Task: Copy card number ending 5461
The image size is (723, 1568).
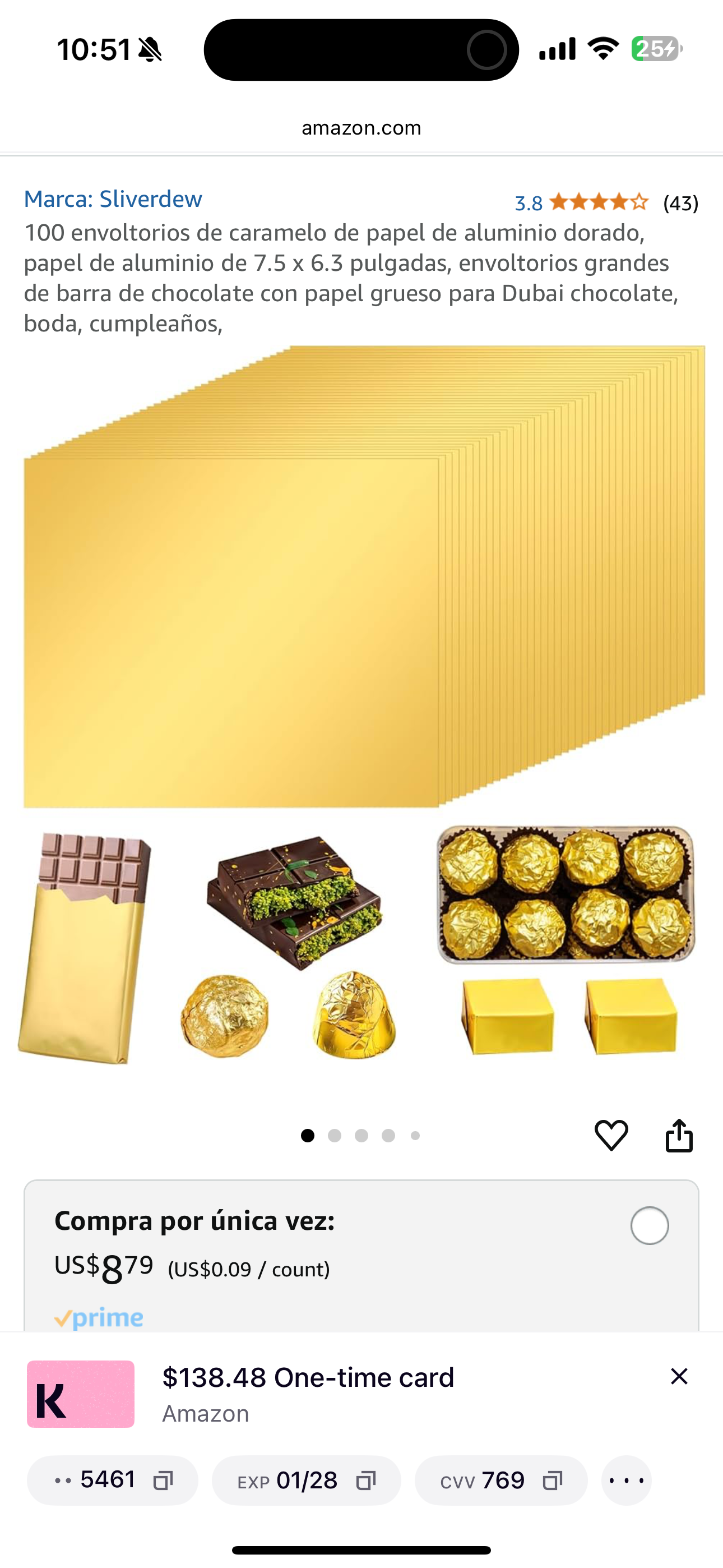Action: pos(163,1481)
